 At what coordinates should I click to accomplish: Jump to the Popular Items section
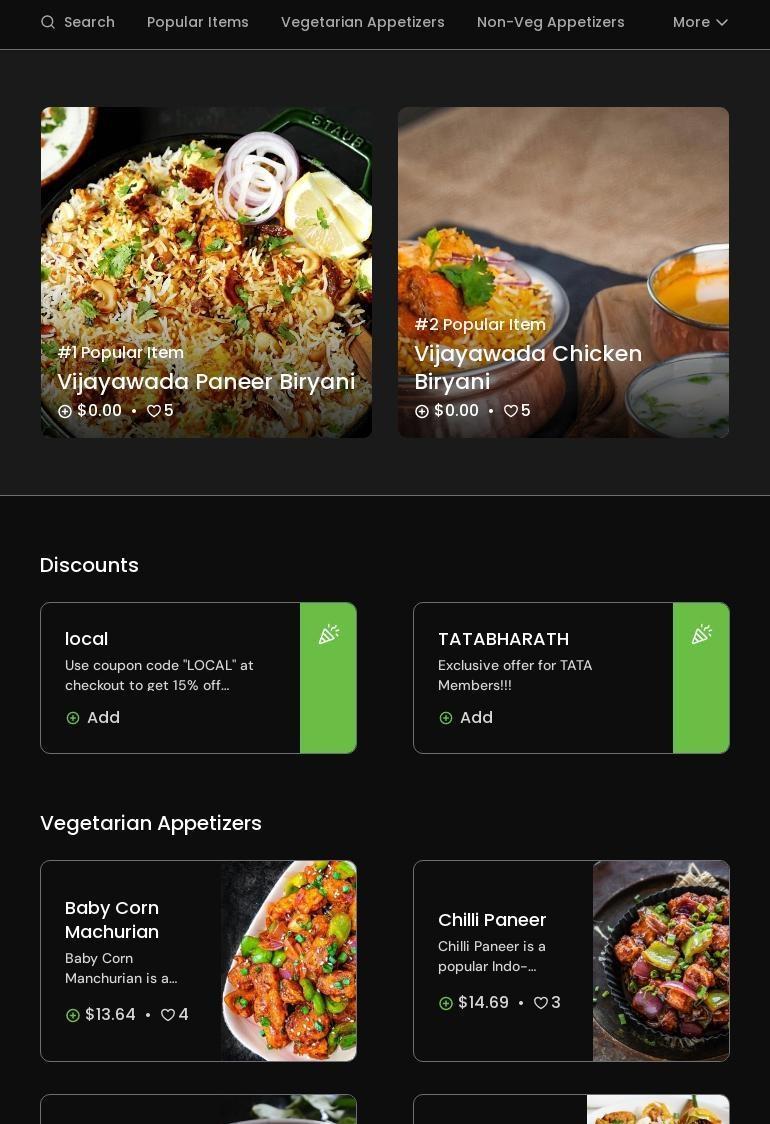198,22
